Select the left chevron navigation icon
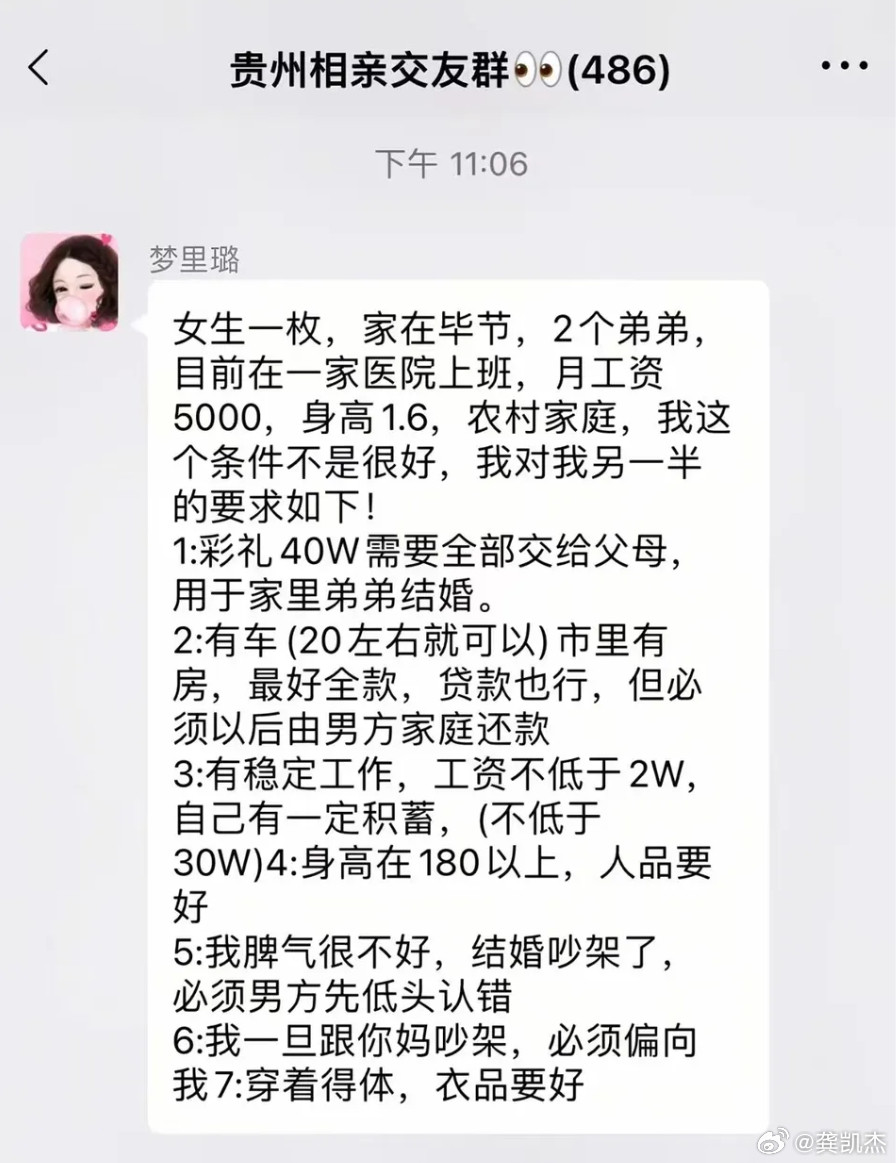The height and width of the screenshot is (1163, 896). pos(38,66)
